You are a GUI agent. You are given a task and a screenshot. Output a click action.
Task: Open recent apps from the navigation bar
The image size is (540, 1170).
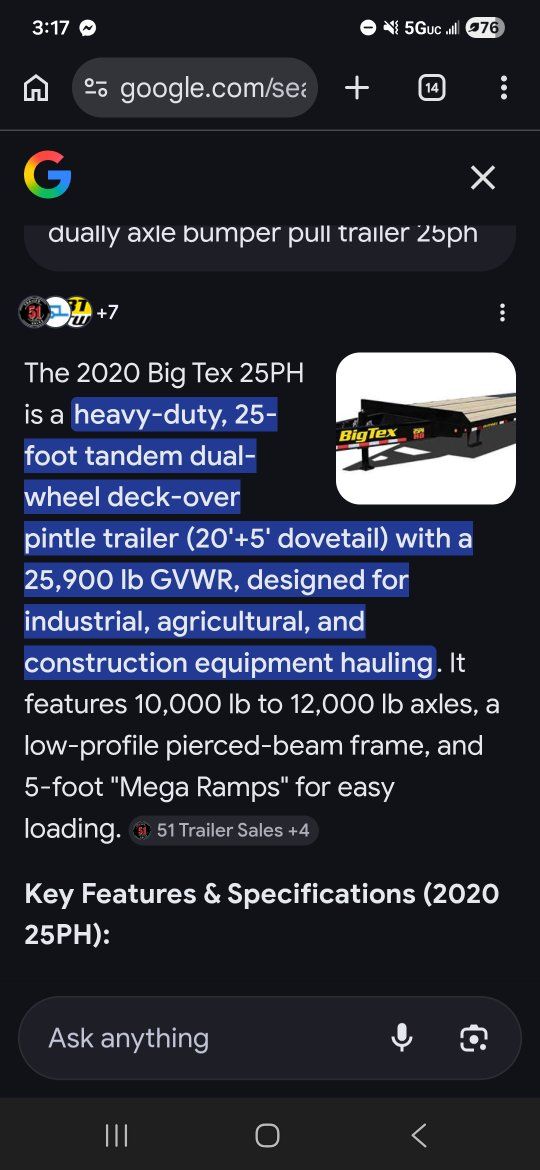pyautogui.click(x=116, y=1135)
